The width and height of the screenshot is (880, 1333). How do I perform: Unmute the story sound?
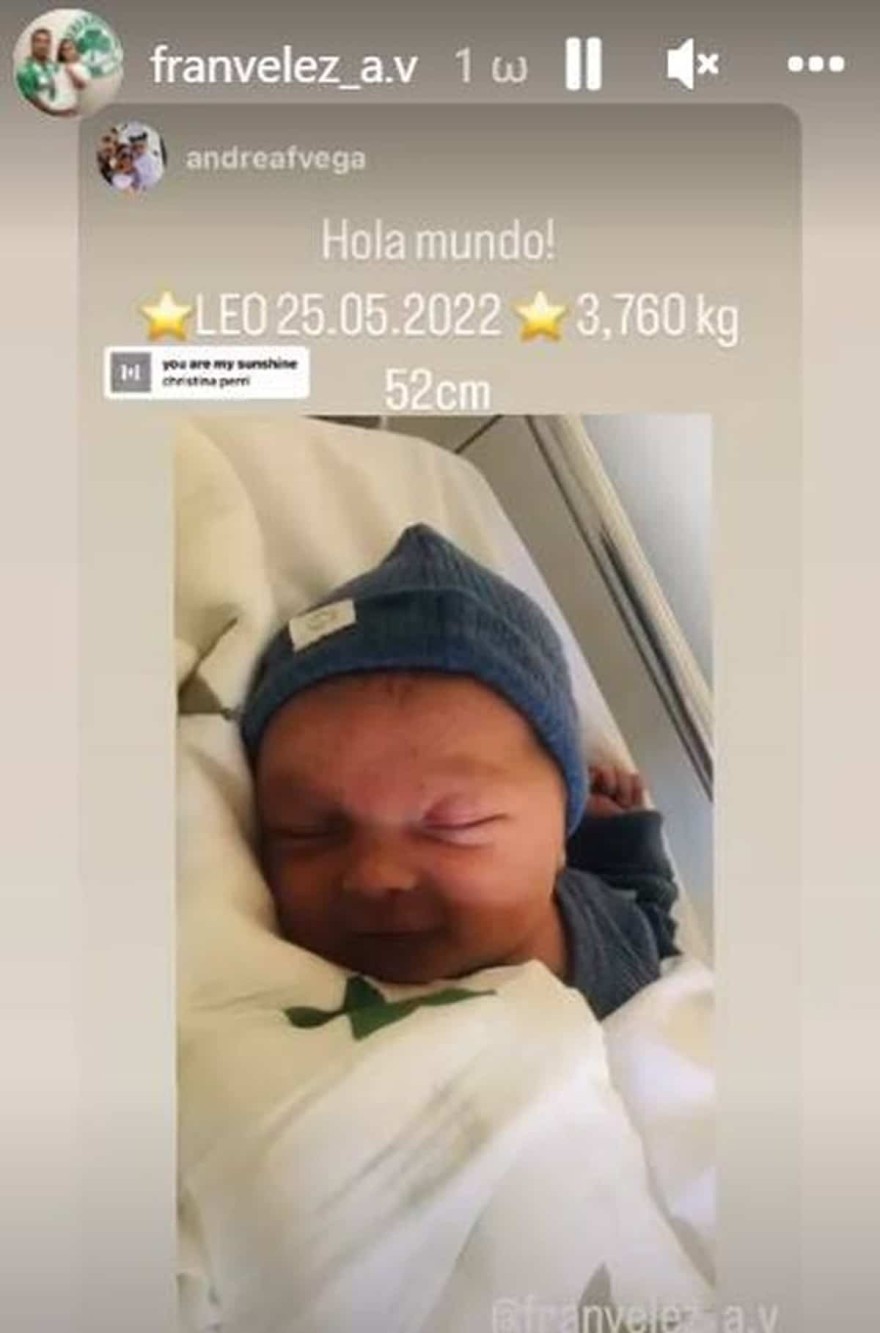point(692,66)
